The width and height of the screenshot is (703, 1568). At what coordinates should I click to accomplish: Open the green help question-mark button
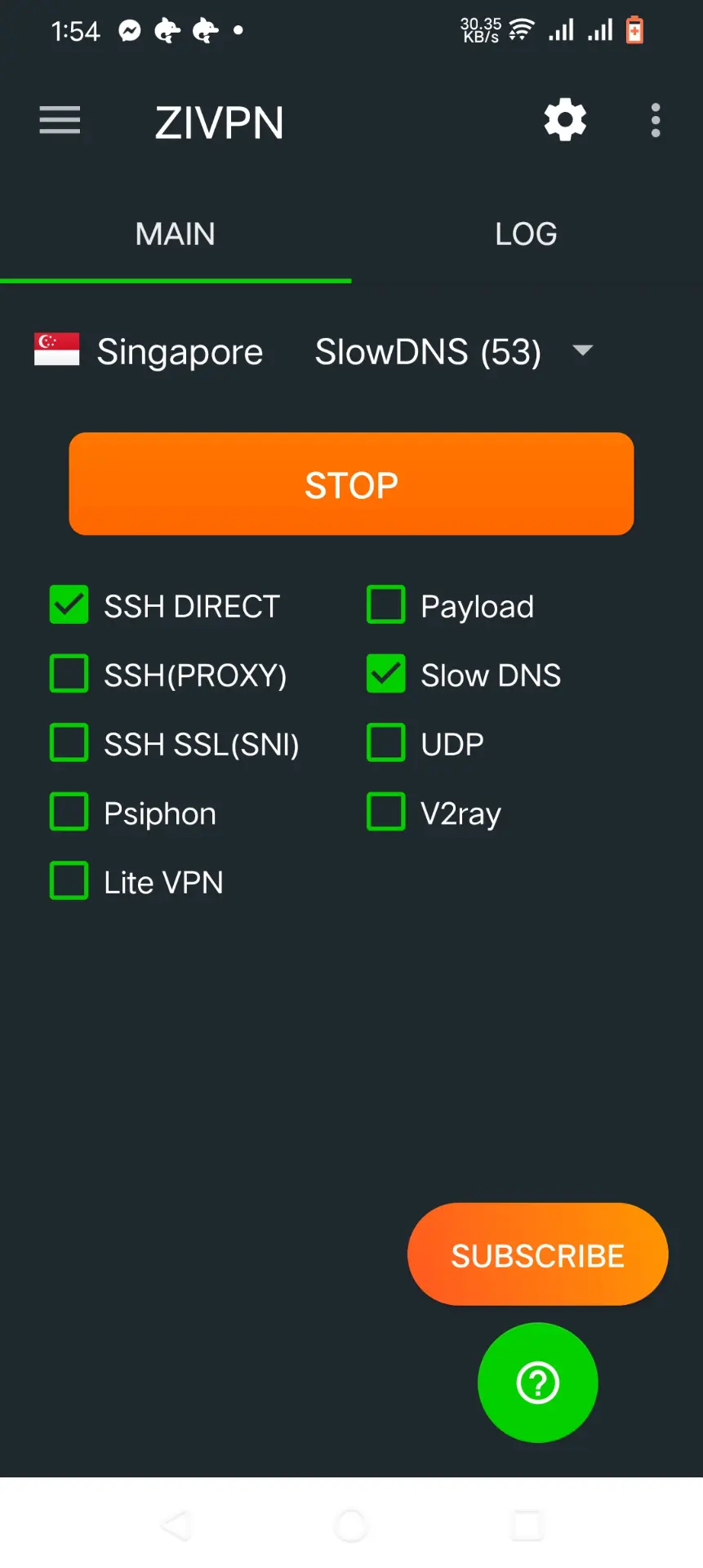point(537,1383)
